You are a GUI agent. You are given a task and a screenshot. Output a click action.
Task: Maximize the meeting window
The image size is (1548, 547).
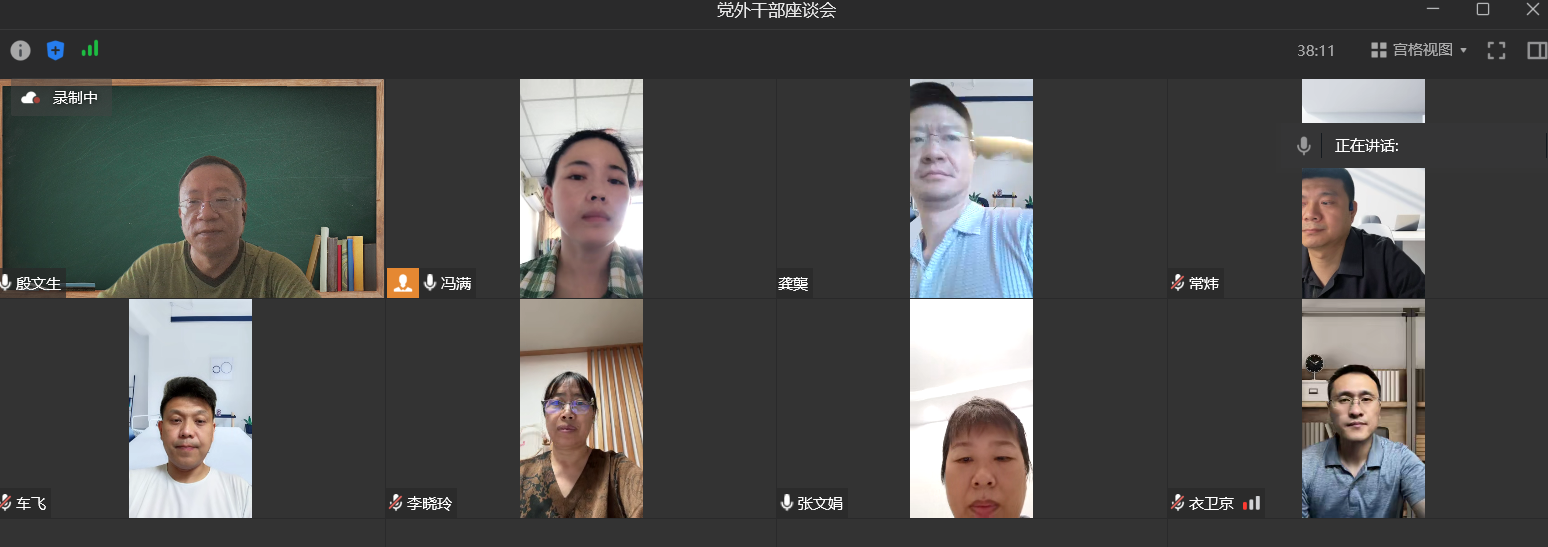1483,10
